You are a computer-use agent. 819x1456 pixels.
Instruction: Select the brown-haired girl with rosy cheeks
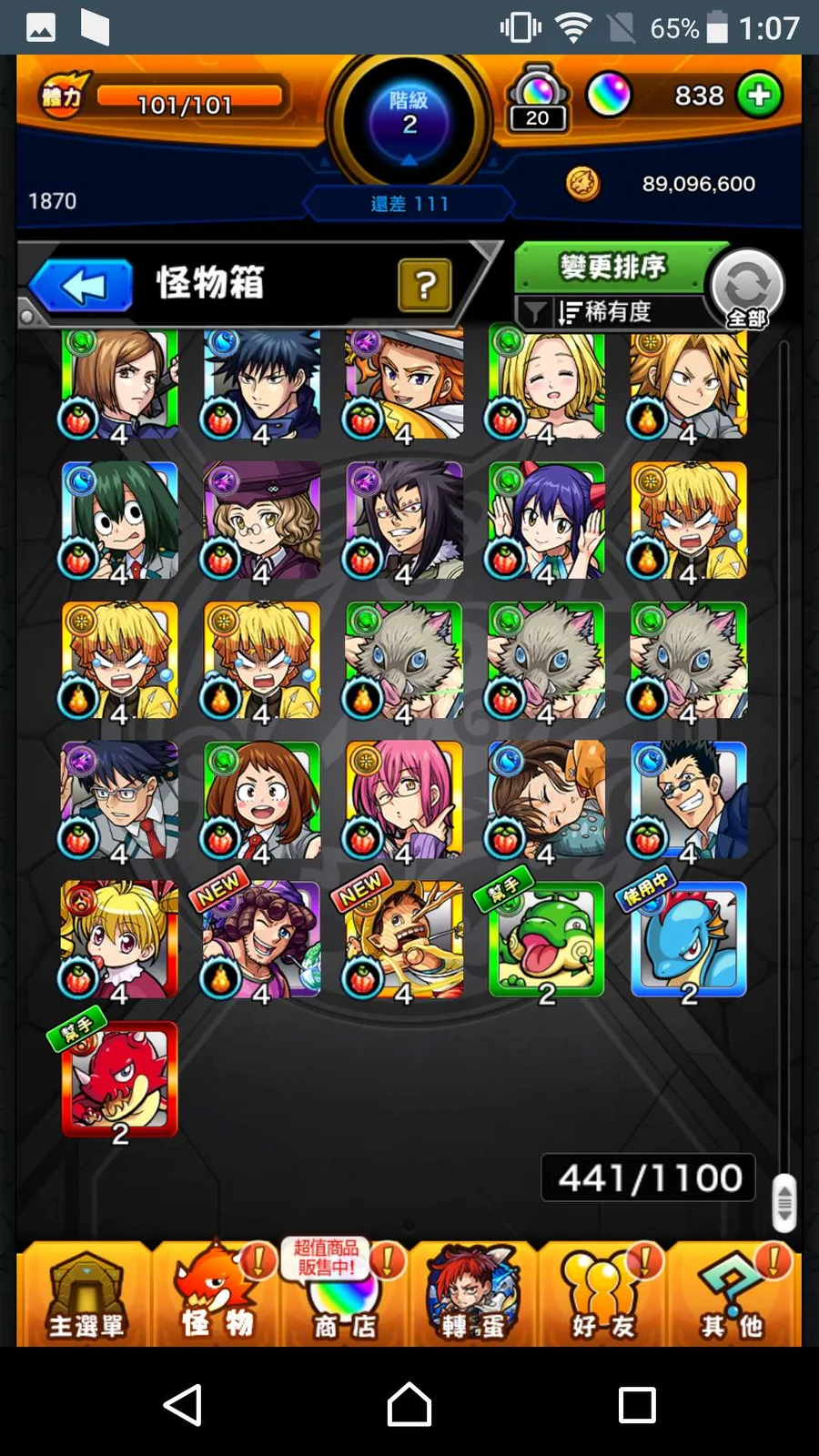(x=262, y=801)
